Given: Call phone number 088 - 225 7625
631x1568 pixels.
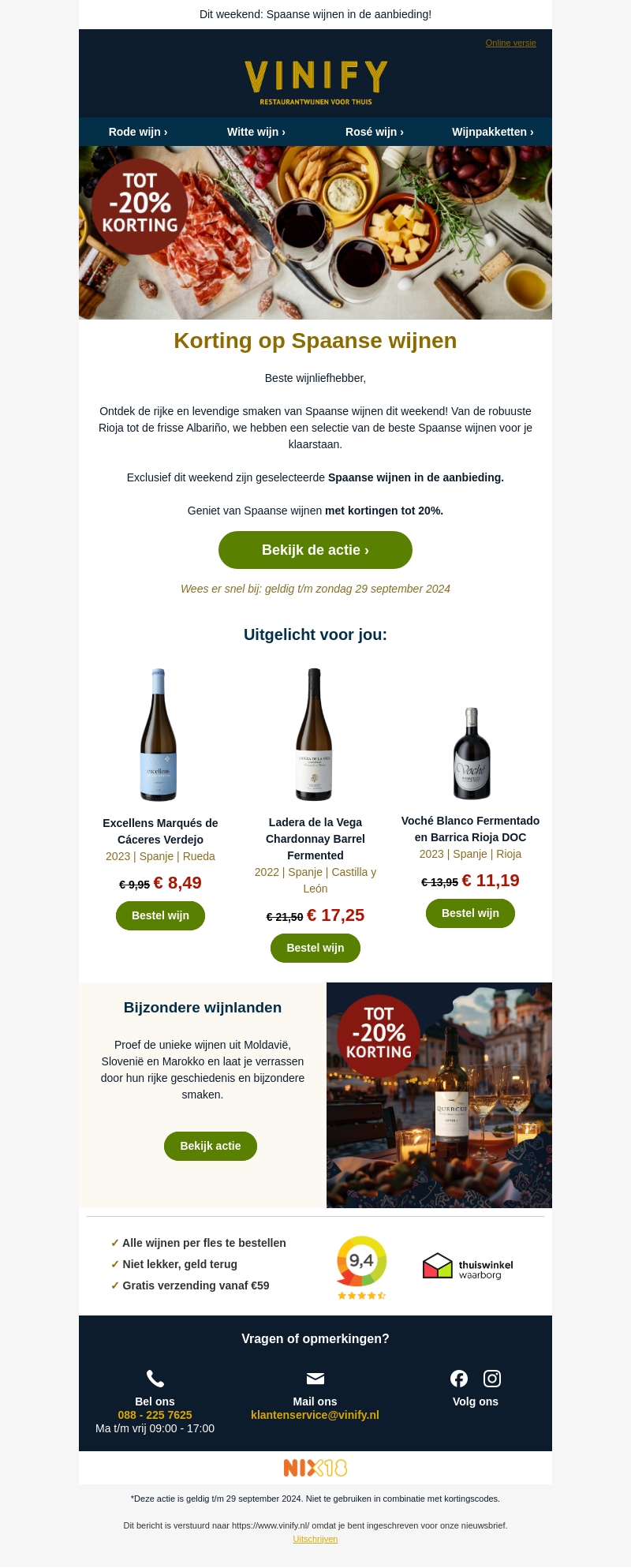Looking at the screenshot, I should pyautogui.click(x=155, y=1415).
